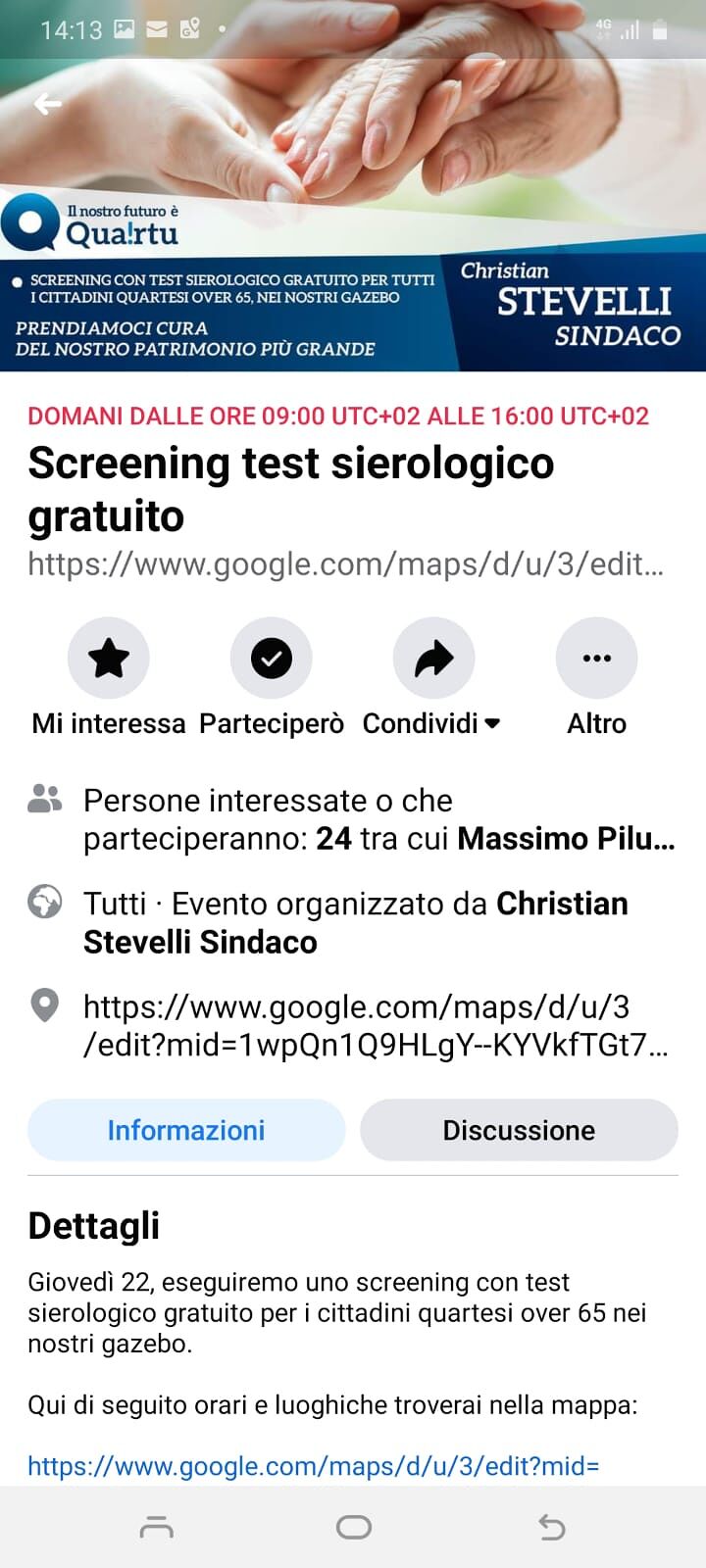This screenshot has height=1568, width=706.
Task: Open the Altro three-dots menu
Action: 597,658
